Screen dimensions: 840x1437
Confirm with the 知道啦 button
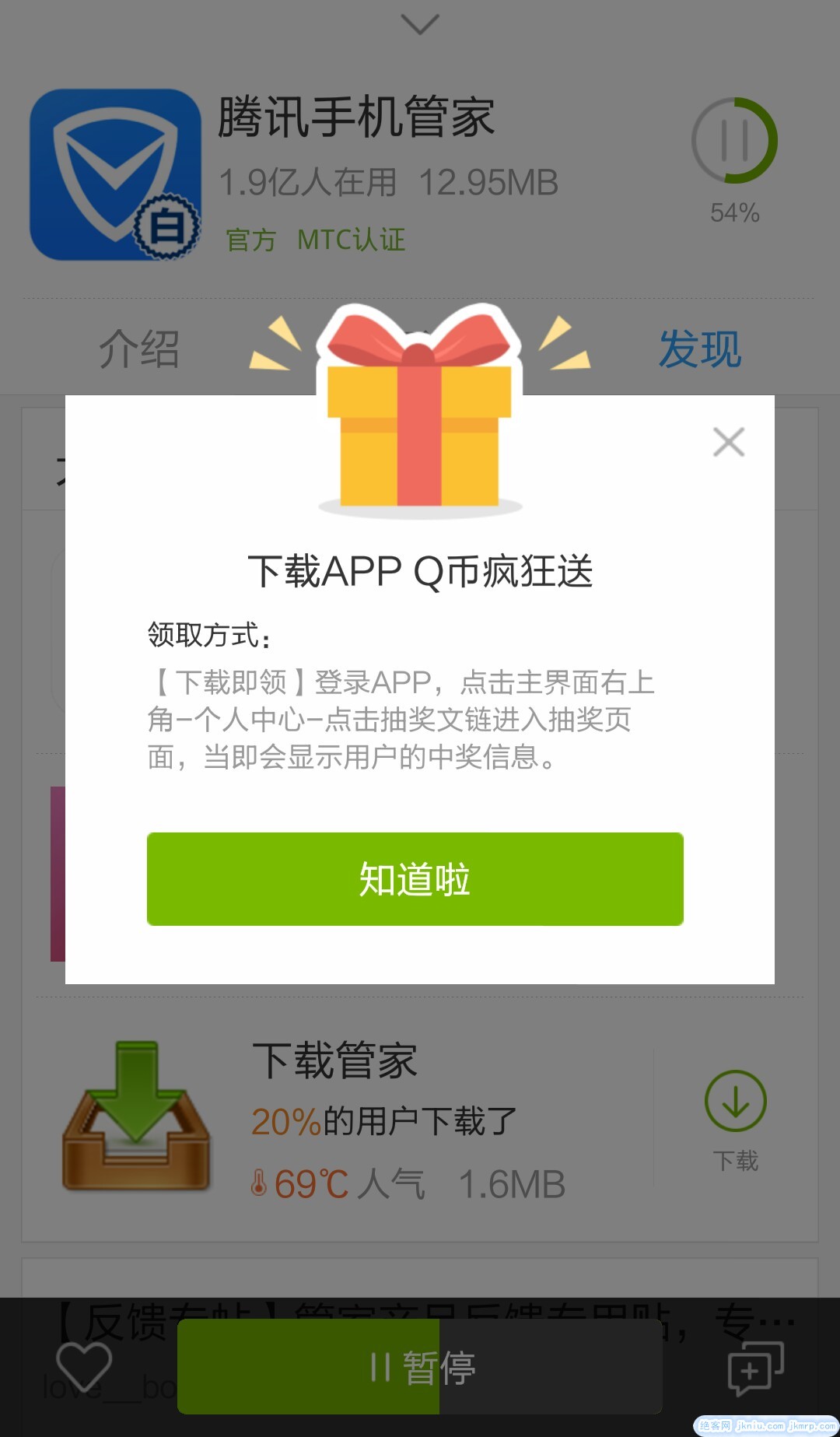pos(415,879)
